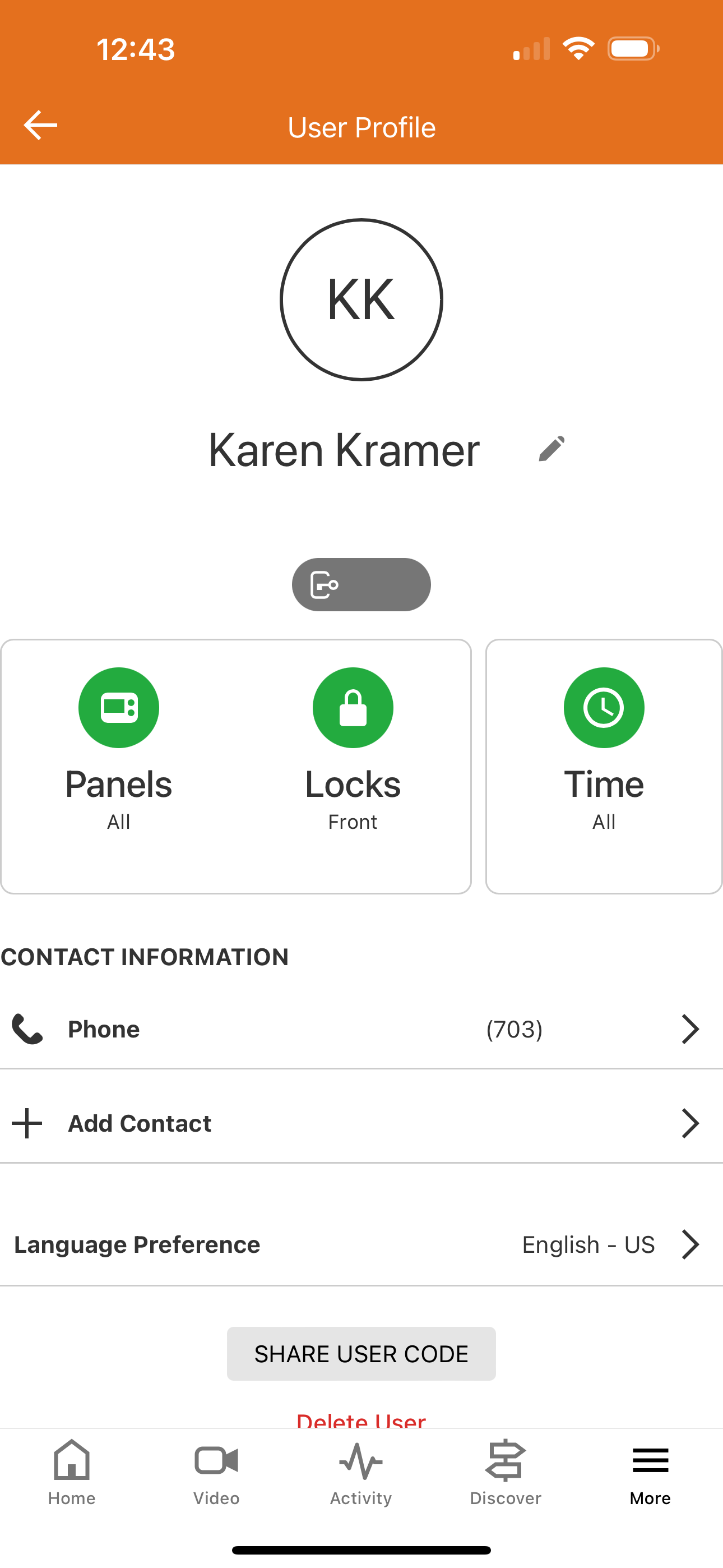Open the Time access card
This screenshot has height=1568, width=723.
(603, 764)
